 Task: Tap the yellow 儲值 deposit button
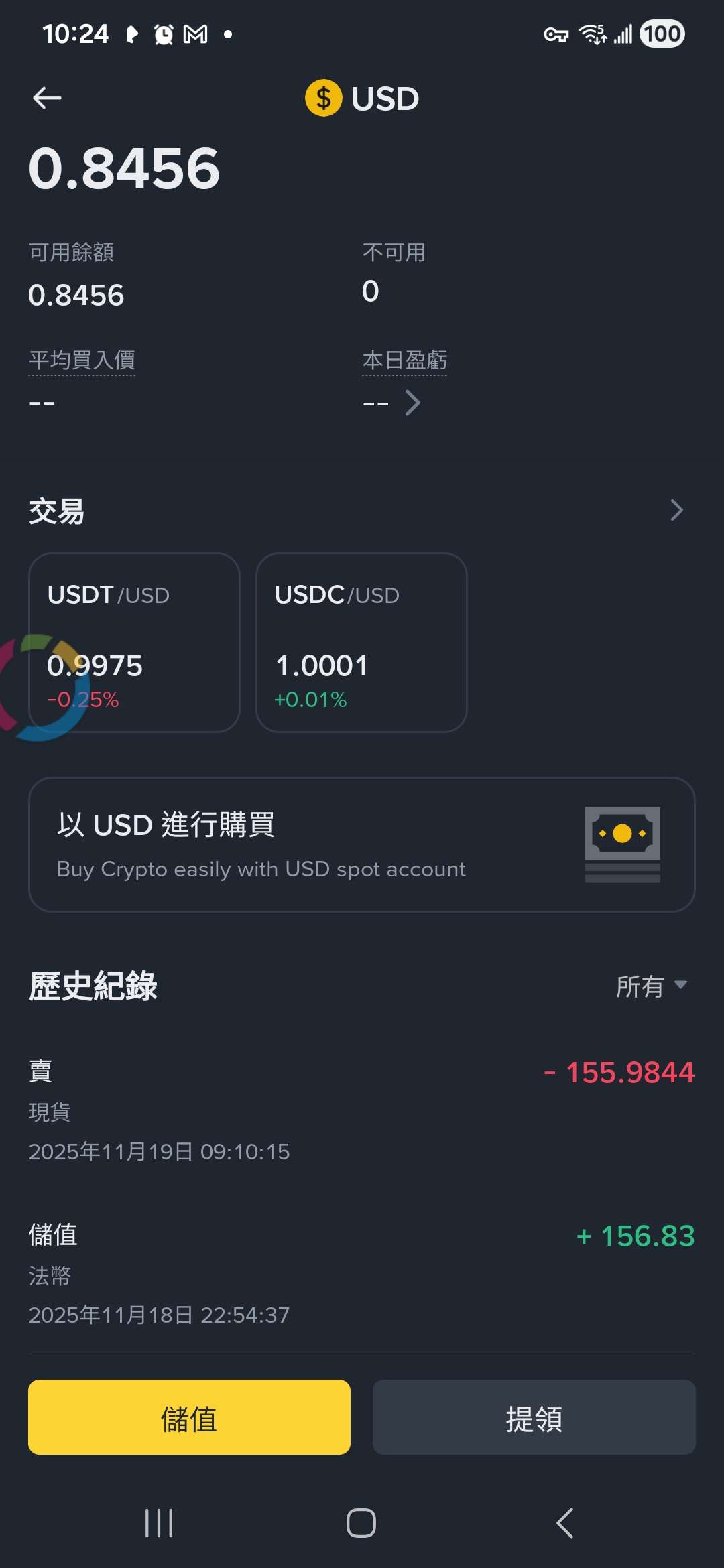[188, 1417]
